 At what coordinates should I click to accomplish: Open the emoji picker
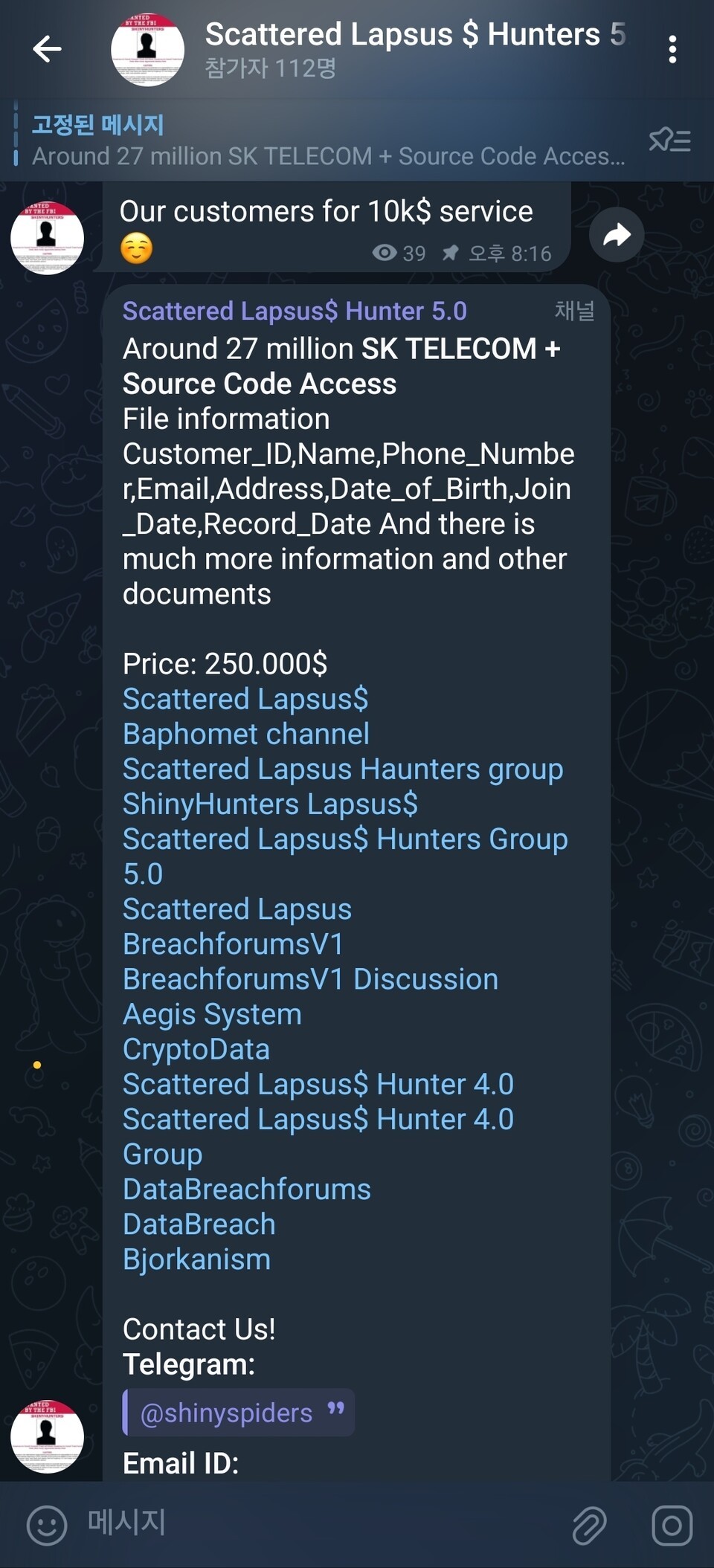pyautogui.click(x=46, y=1524)
